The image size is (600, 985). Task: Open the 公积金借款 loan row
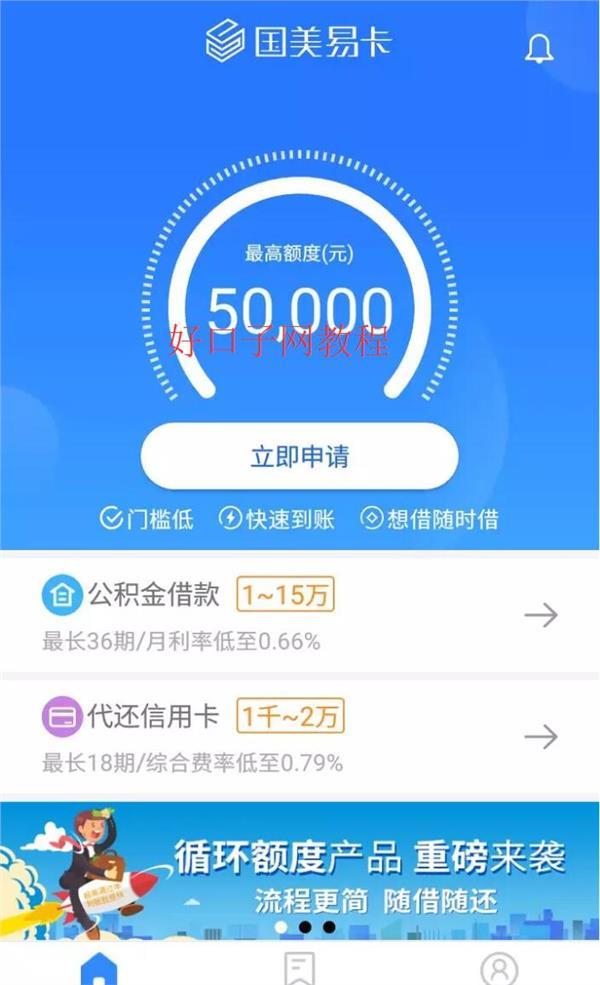click(300, 615)
